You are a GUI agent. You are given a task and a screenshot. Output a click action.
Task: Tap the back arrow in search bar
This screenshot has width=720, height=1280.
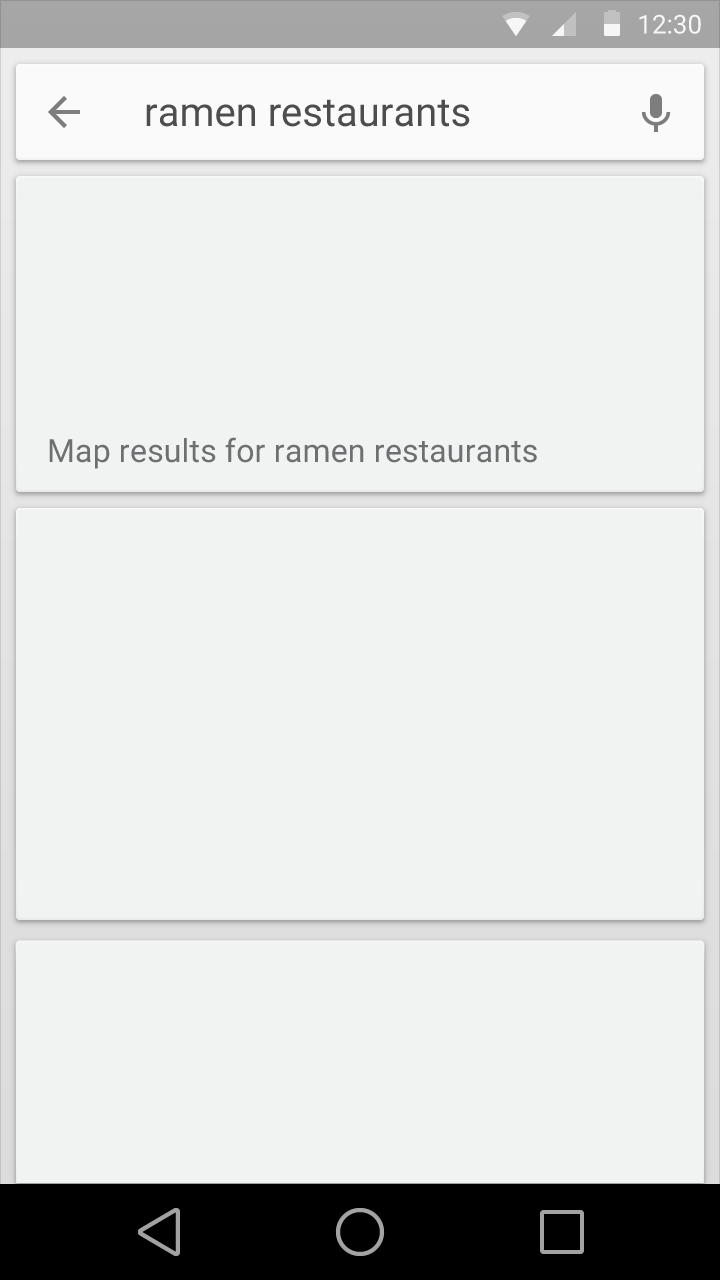(64, 112)
